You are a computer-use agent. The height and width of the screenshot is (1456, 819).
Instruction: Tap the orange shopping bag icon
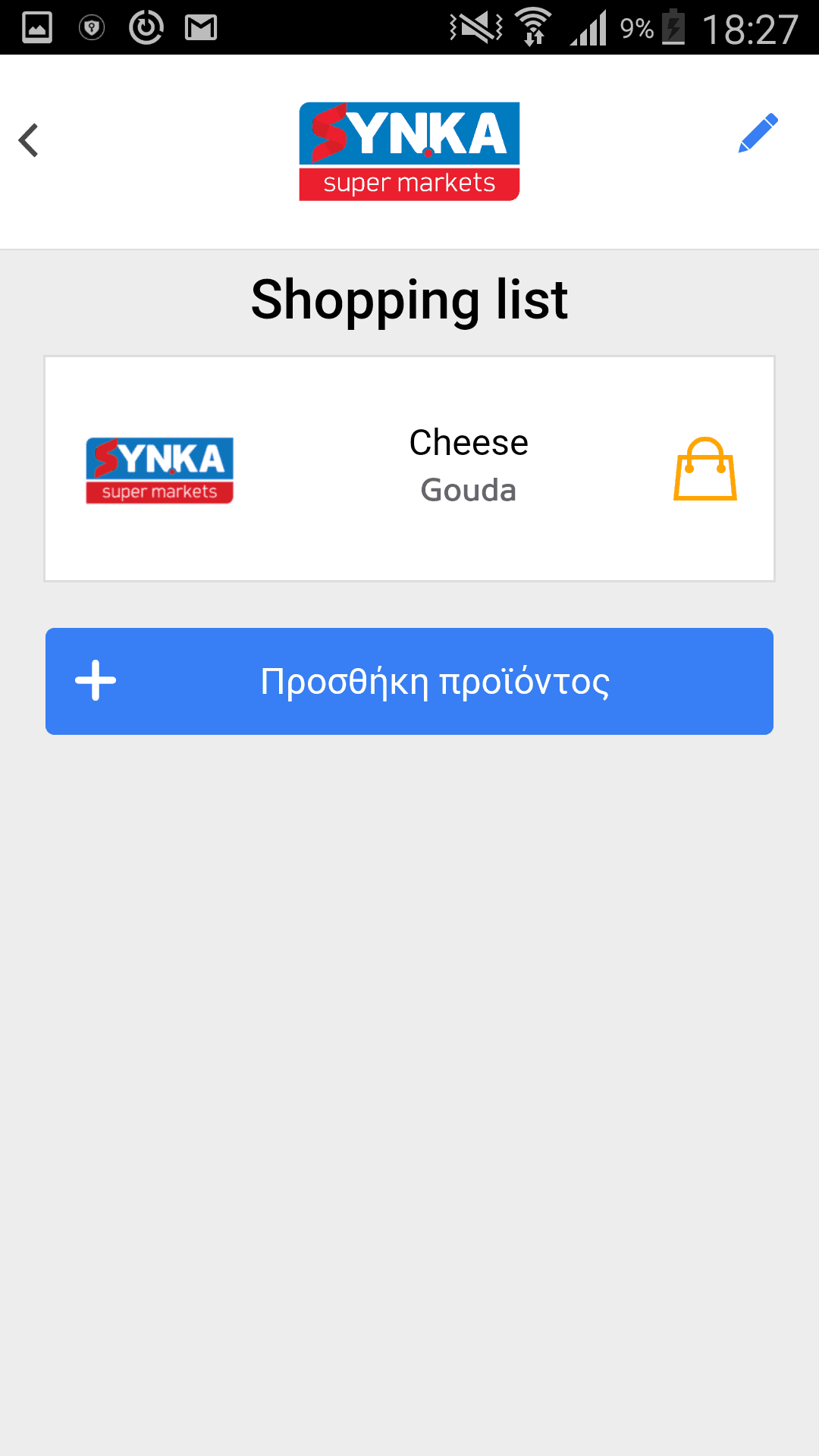tap(705, 469)
